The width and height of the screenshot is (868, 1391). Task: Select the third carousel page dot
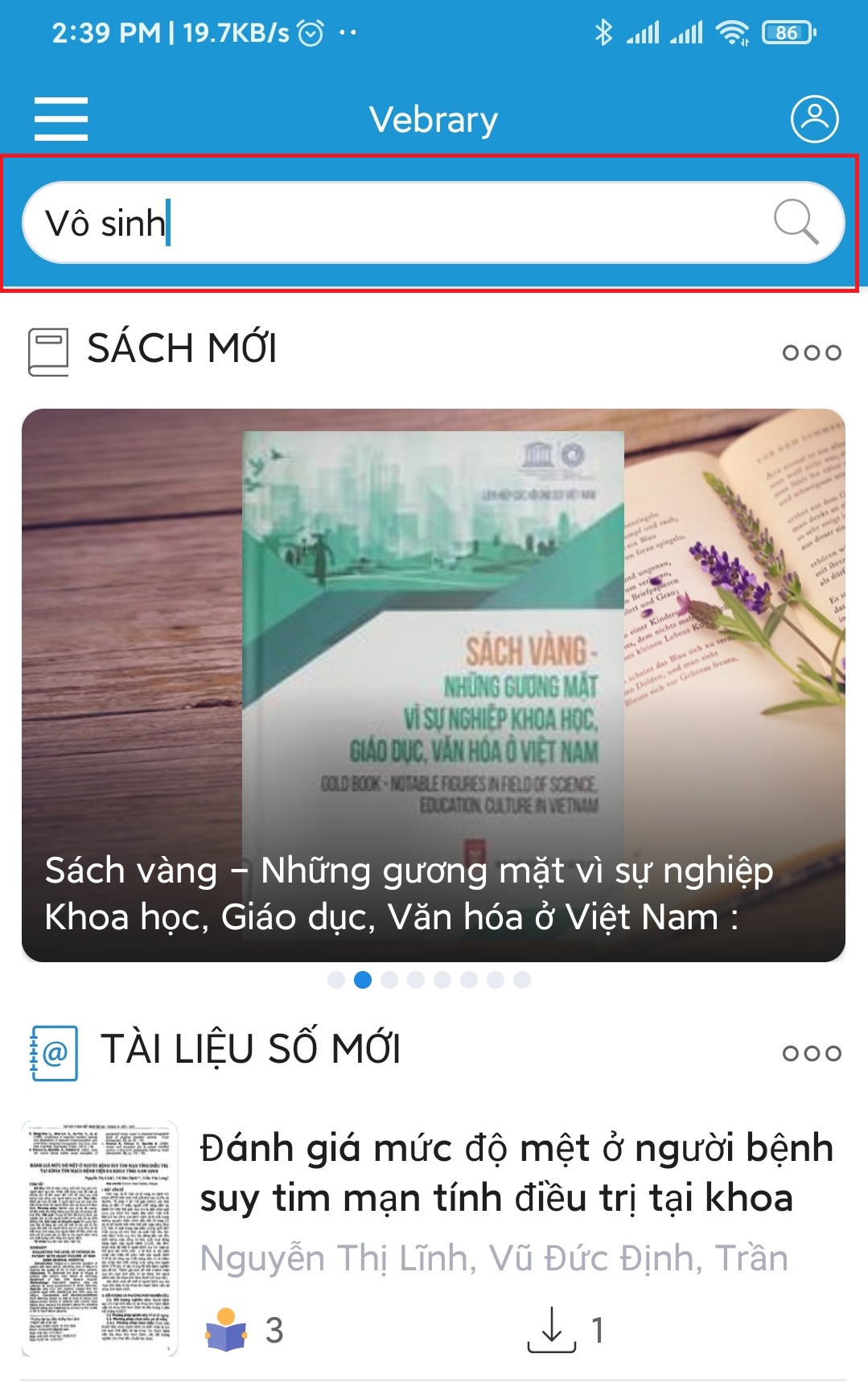click(x=389, y=979)
